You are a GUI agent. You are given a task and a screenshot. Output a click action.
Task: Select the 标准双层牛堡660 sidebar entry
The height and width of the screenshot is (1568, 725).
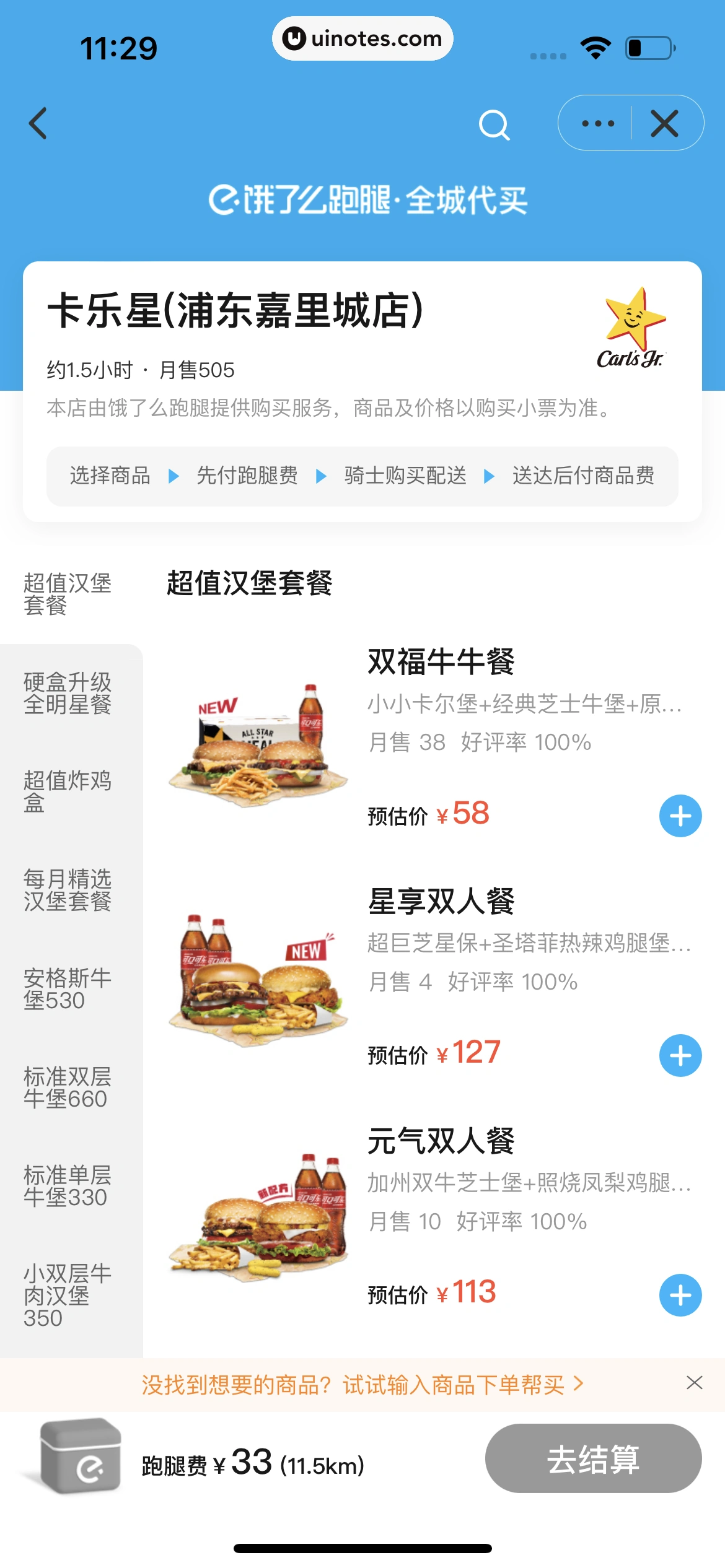click(x=68, y=1087)
